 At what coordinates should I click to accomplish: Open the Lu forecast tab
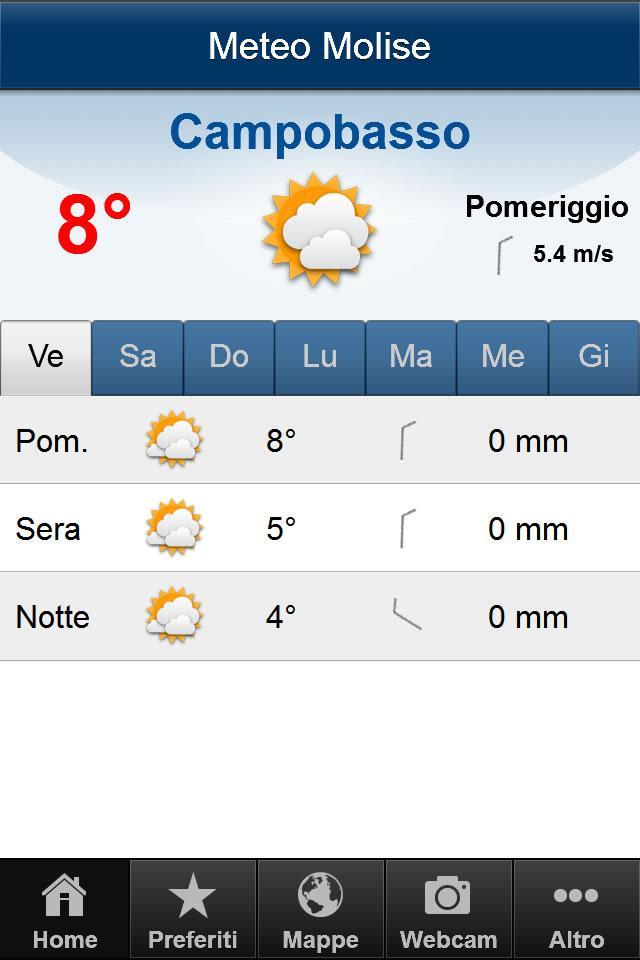320,357
